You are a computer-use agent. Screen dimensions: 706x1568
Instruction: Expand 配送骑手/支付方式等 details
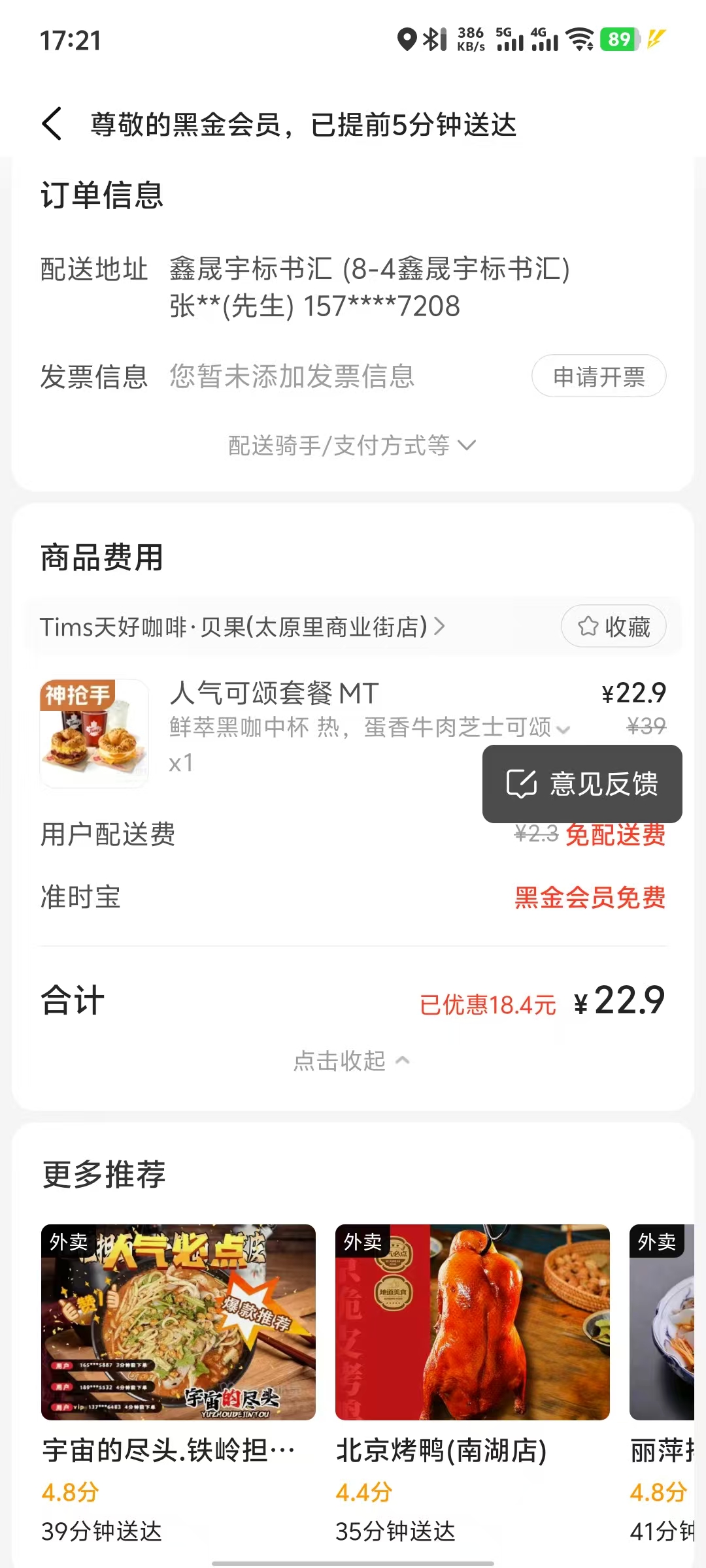coord(352,446)
